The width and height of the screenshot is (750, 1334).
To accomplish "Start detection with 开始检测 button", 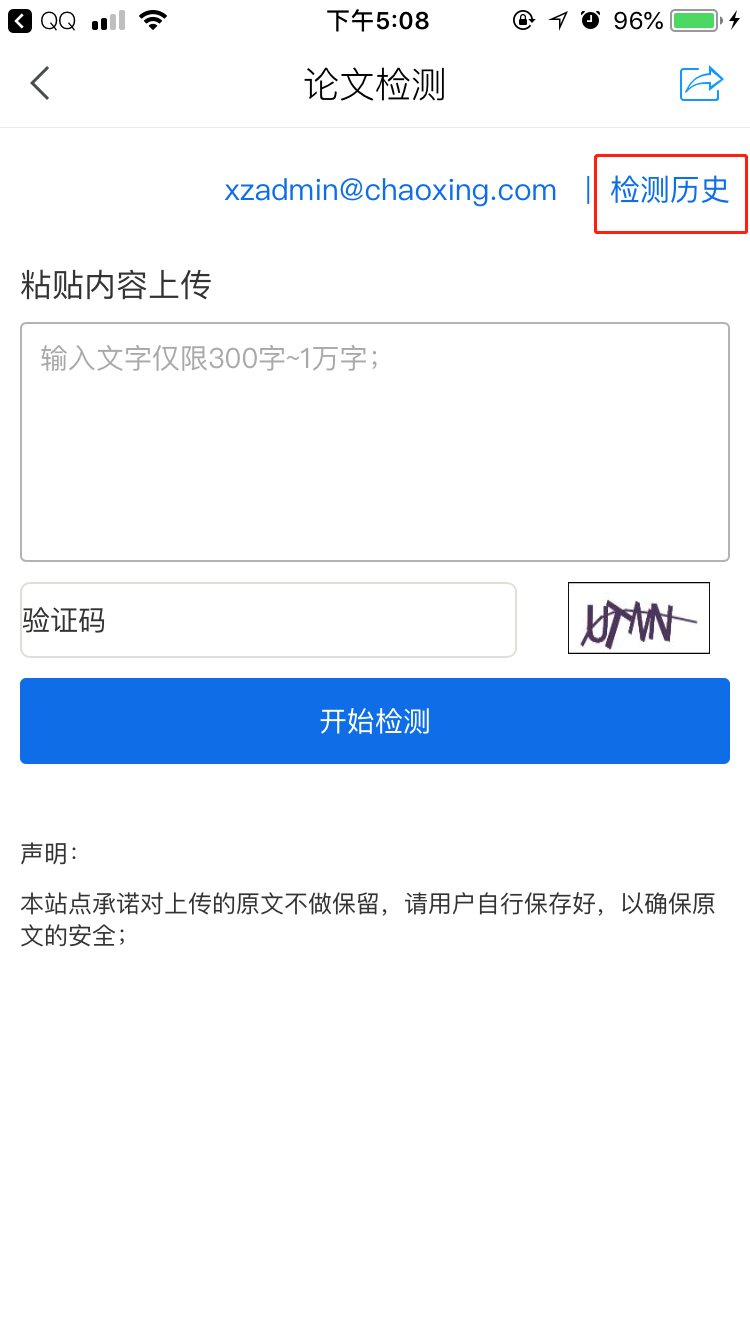I will [375, 721].
